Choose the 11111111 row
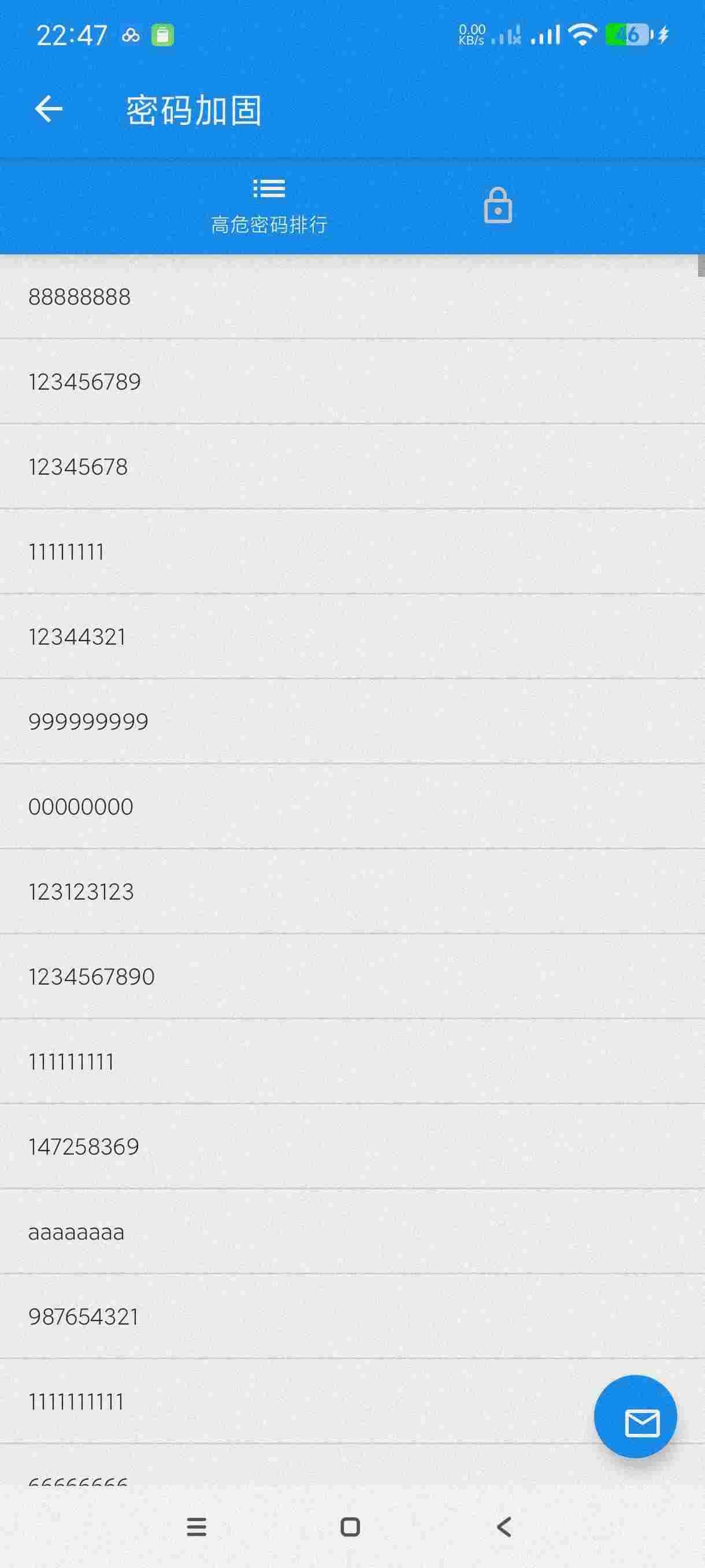Viewport: 705px width, 1568px height. tap(66, 552)
